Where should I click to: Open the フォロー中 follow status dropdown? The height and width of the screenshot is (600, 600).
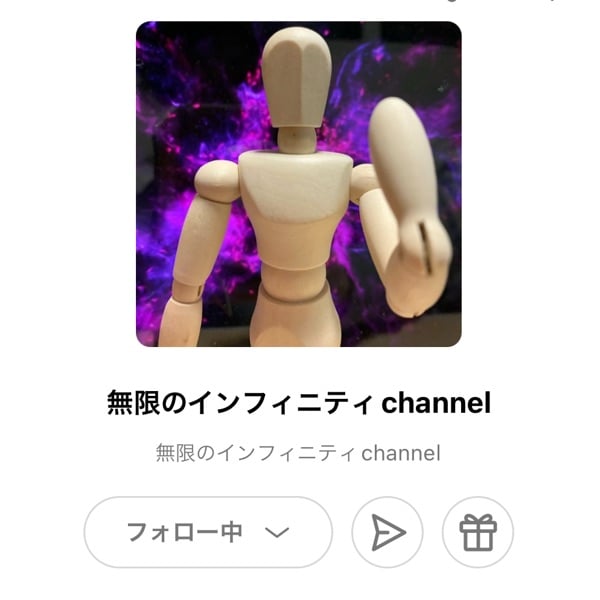[207, 532]
